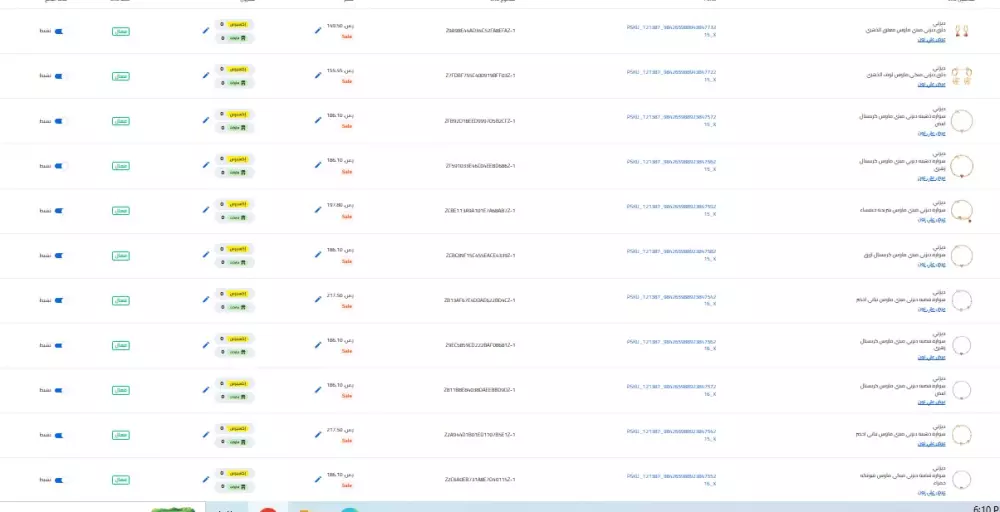Disable the active switch for the gold earrings product
This screenshot has width=1000, height=512.
pyautogui.click(x=58, y=76)
